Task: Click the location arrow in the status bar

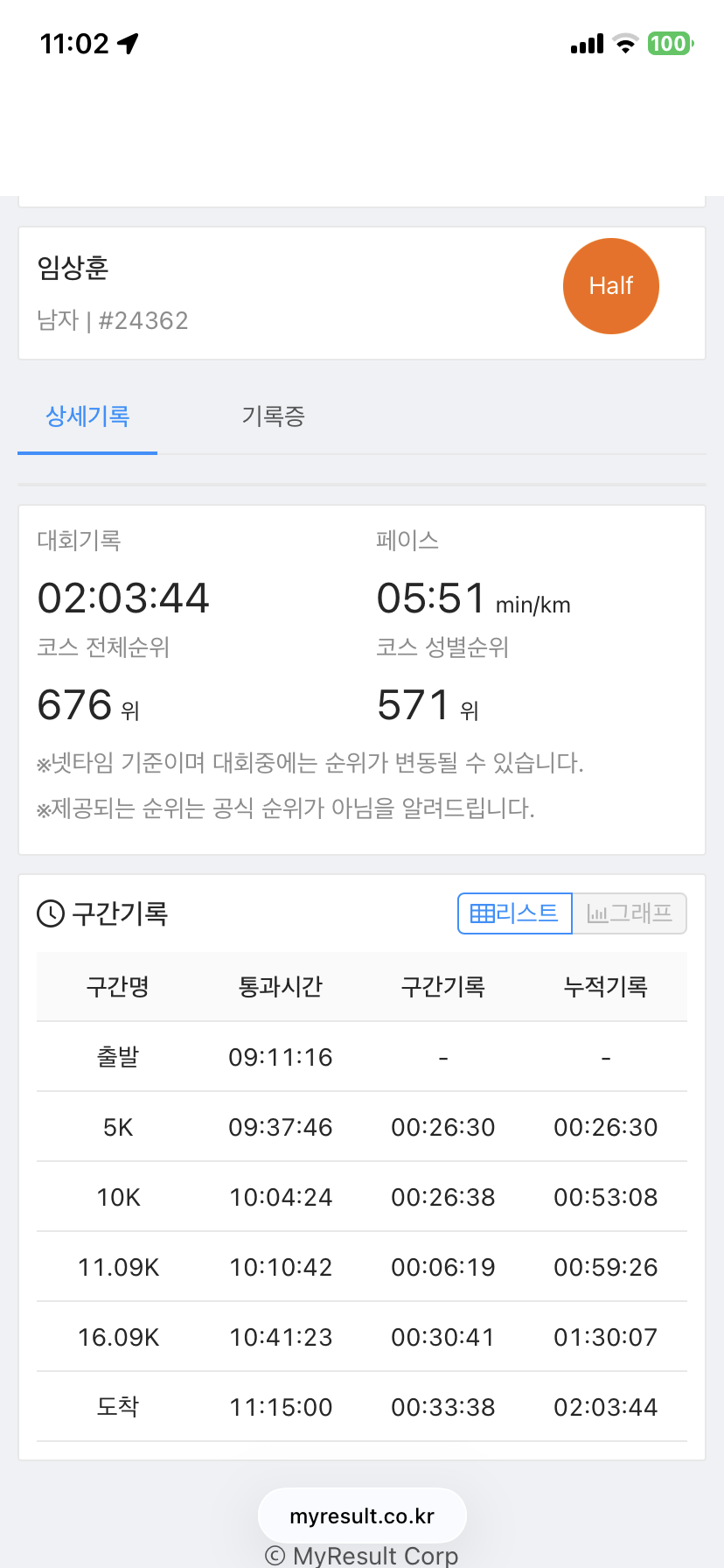Action: coord(129,42)
